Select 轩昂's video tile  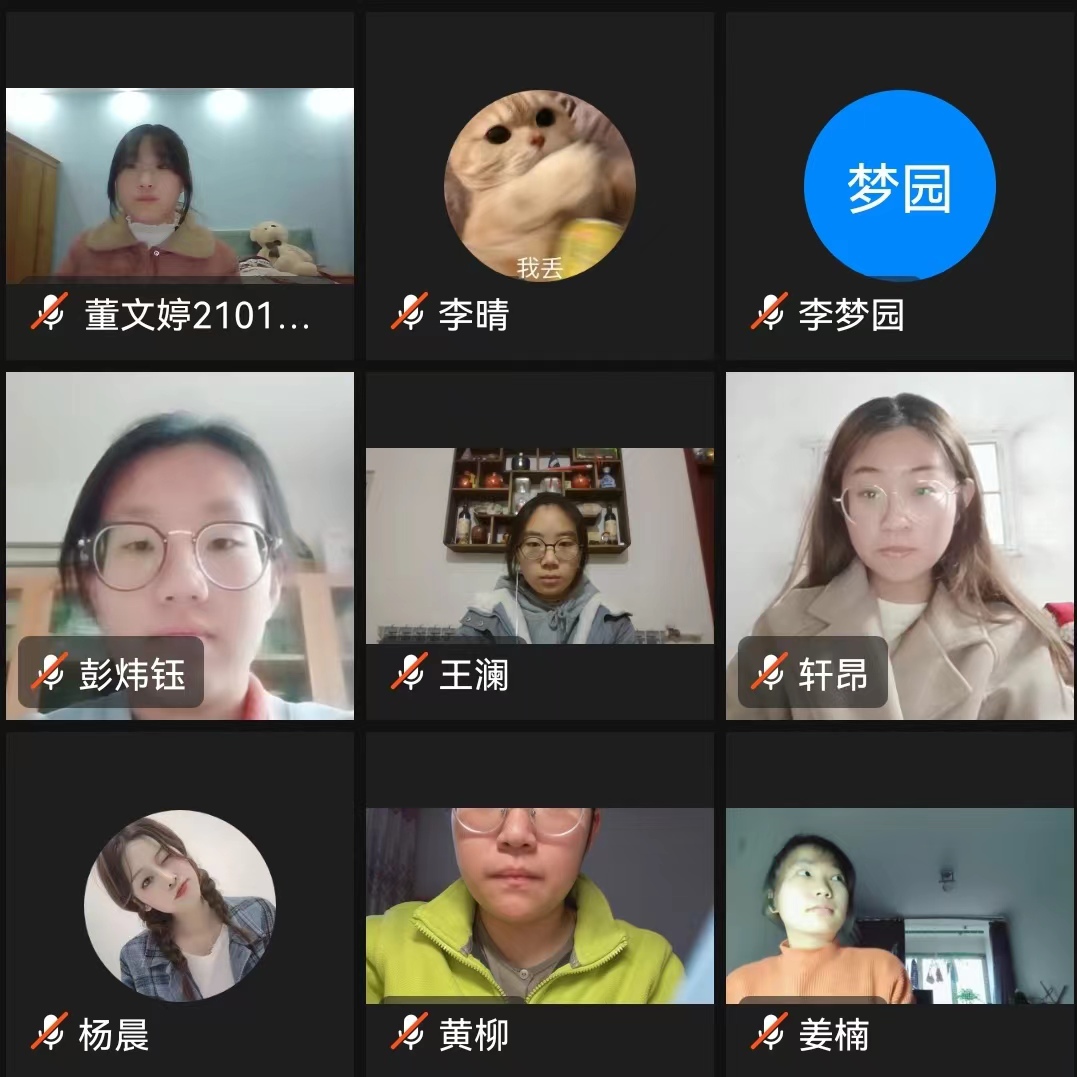pyautogui.click(x=900, y=546)
